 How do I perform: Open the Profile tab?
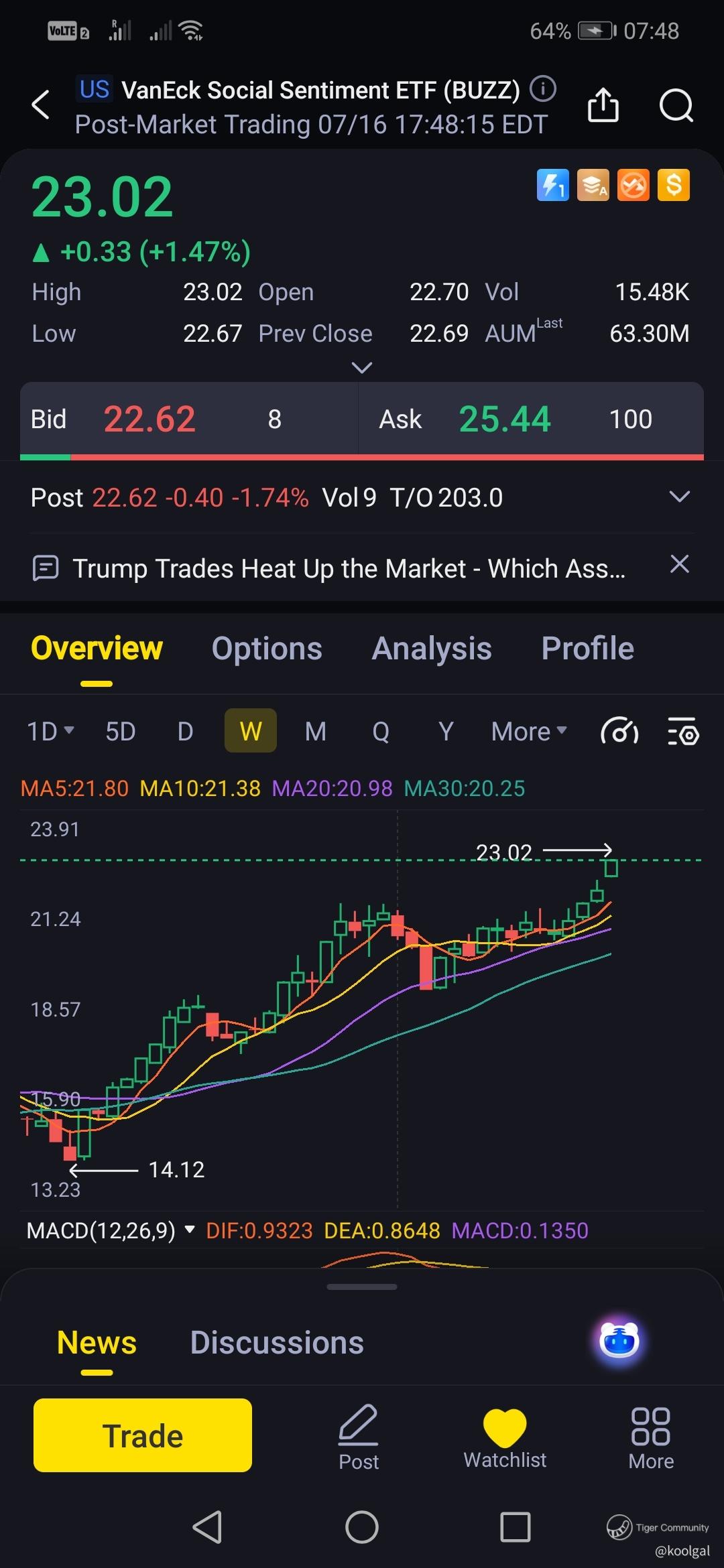[587, 649]
